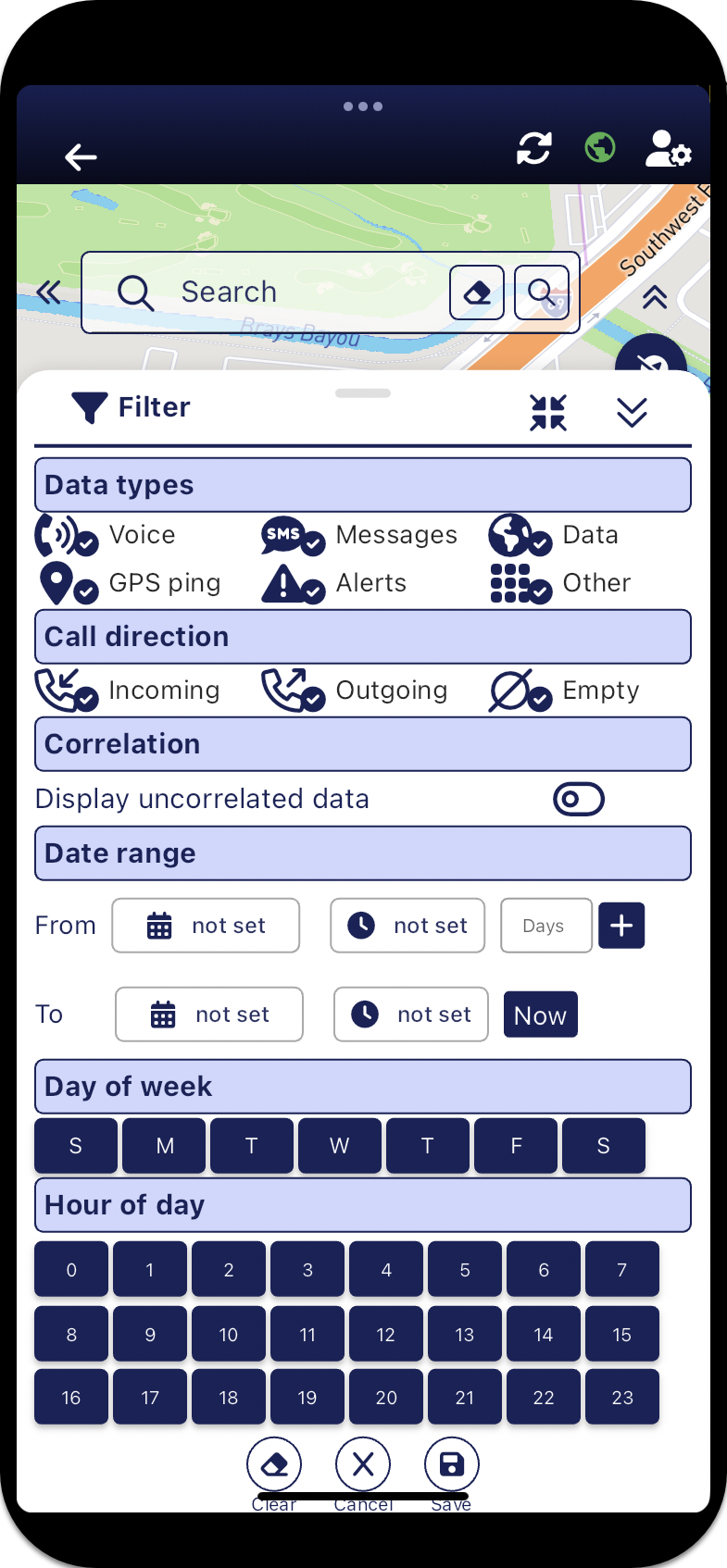Go back with the arrow icon

point(81,156)
